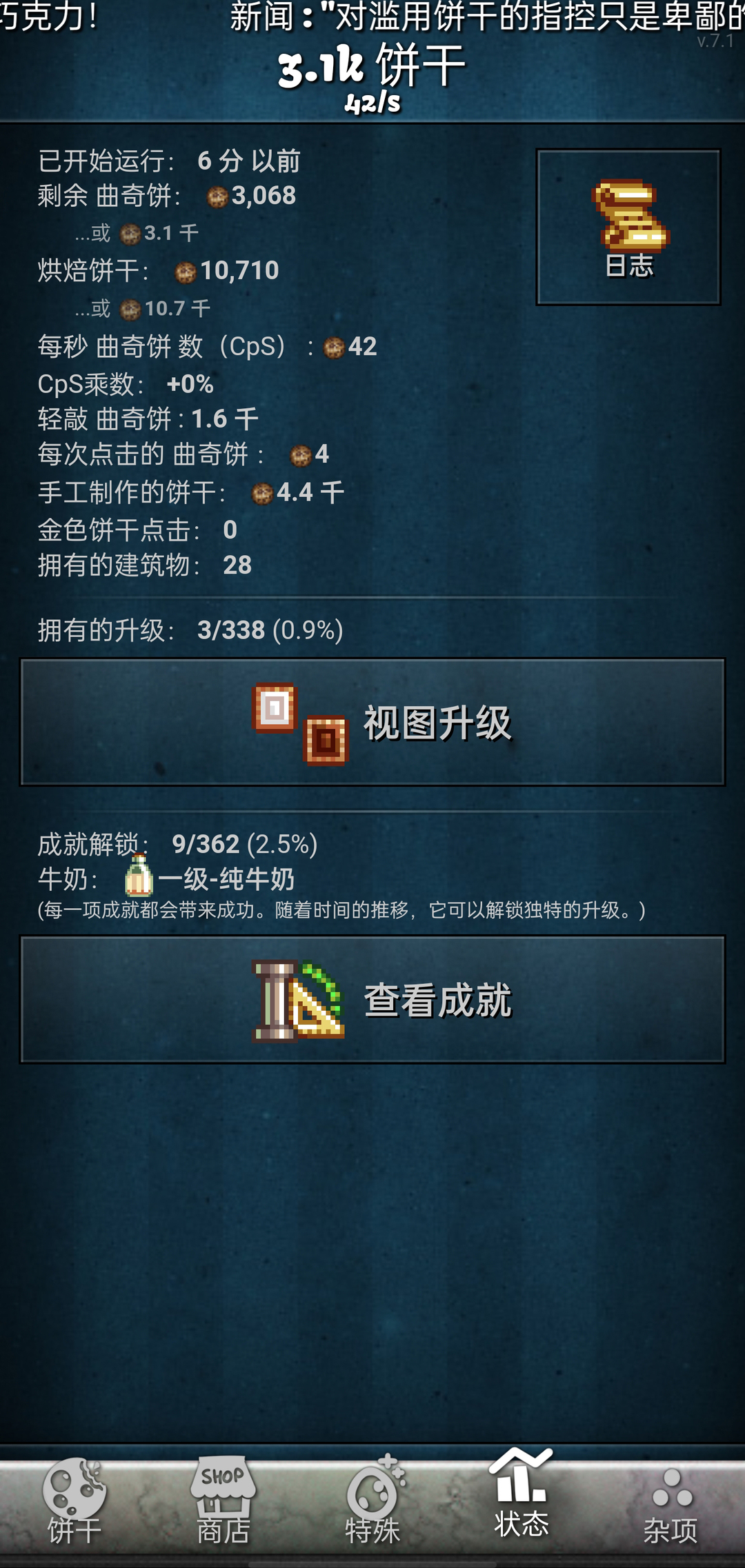This screenshot has width=745, height=1568.
Task: Tap 视图升级 to view upgrades
Action: click(x=372, y=722)
